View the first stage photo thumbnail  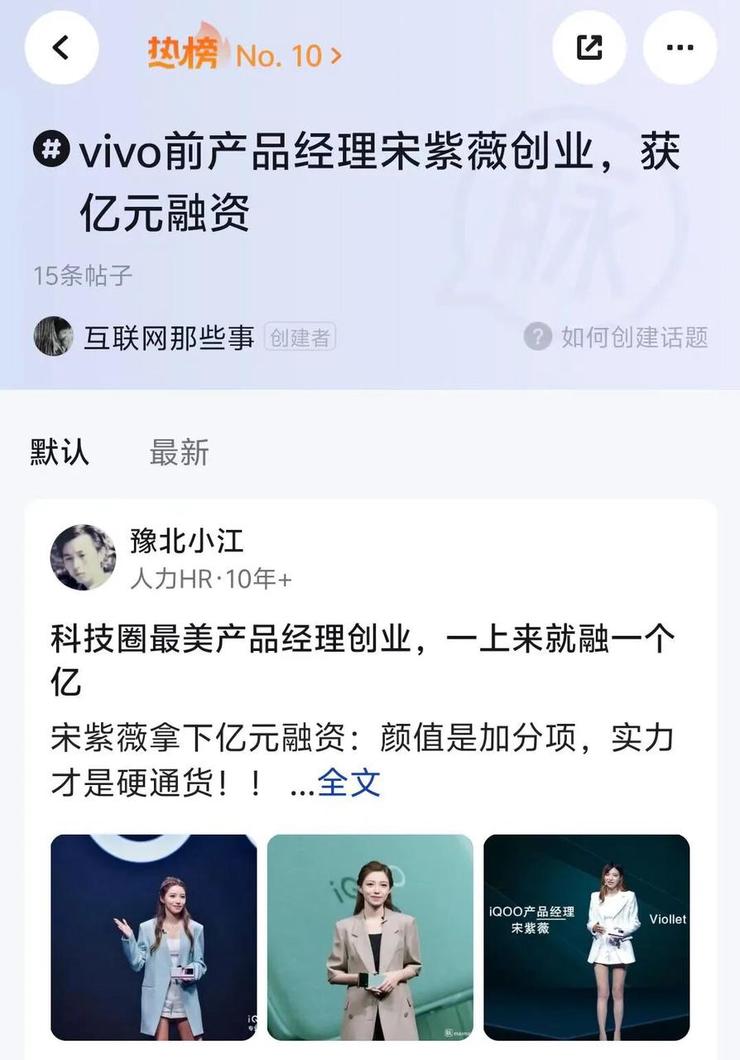151,940
